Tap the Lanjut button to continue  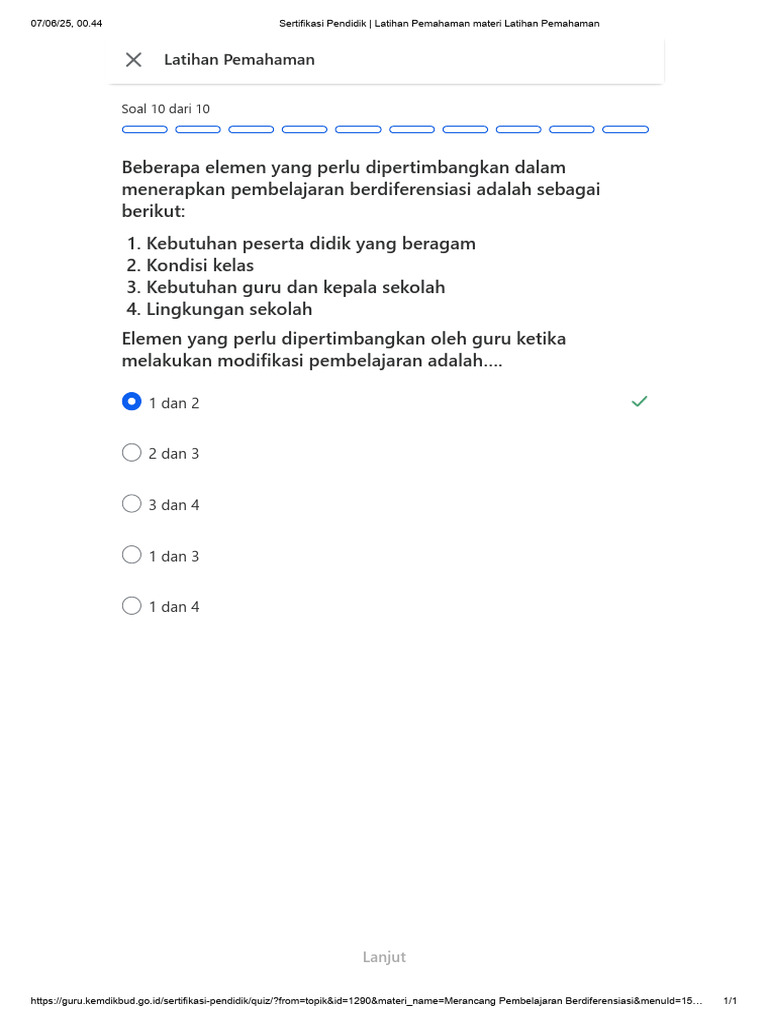[x=384, y=957]
